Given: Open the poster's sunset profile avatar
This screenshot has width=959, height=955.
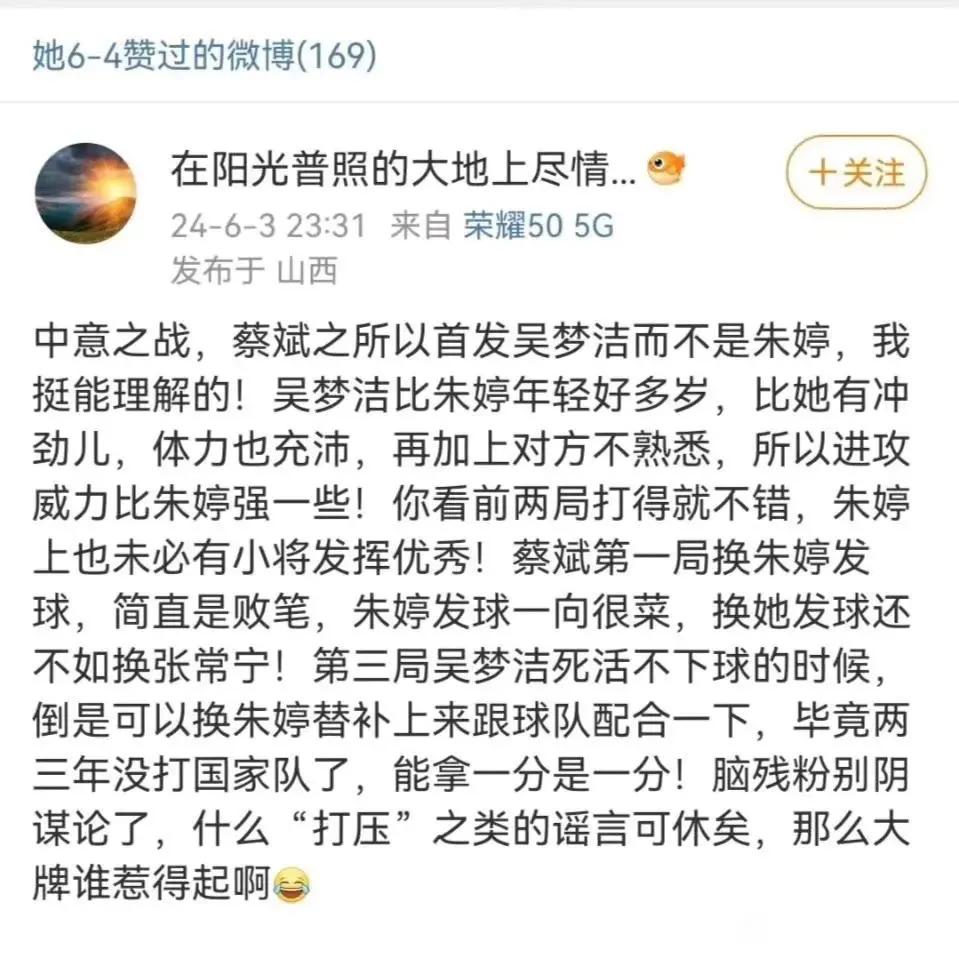Looking at the screenshot, I should 86,193.
